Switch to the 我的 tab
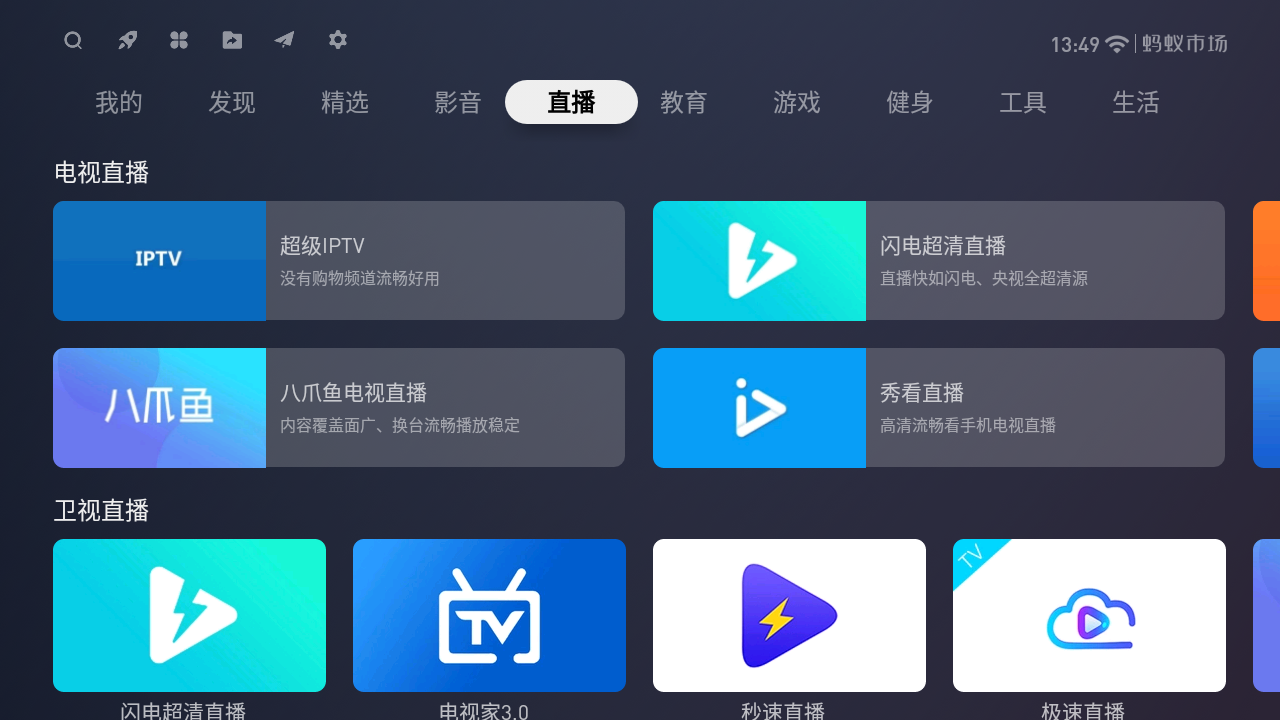Image resolution: width=1280 pixels, height=720 pixels. tap(119, 102)
